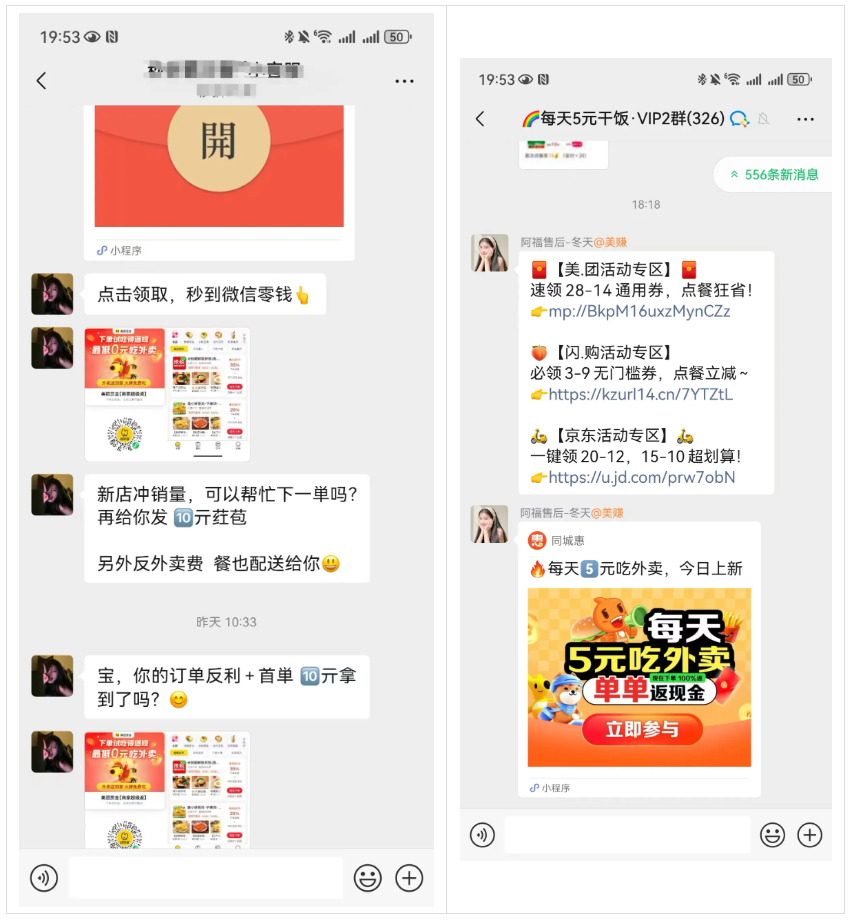
Task: Tap the voice input icon in the left chat
Action: (44, 877)
